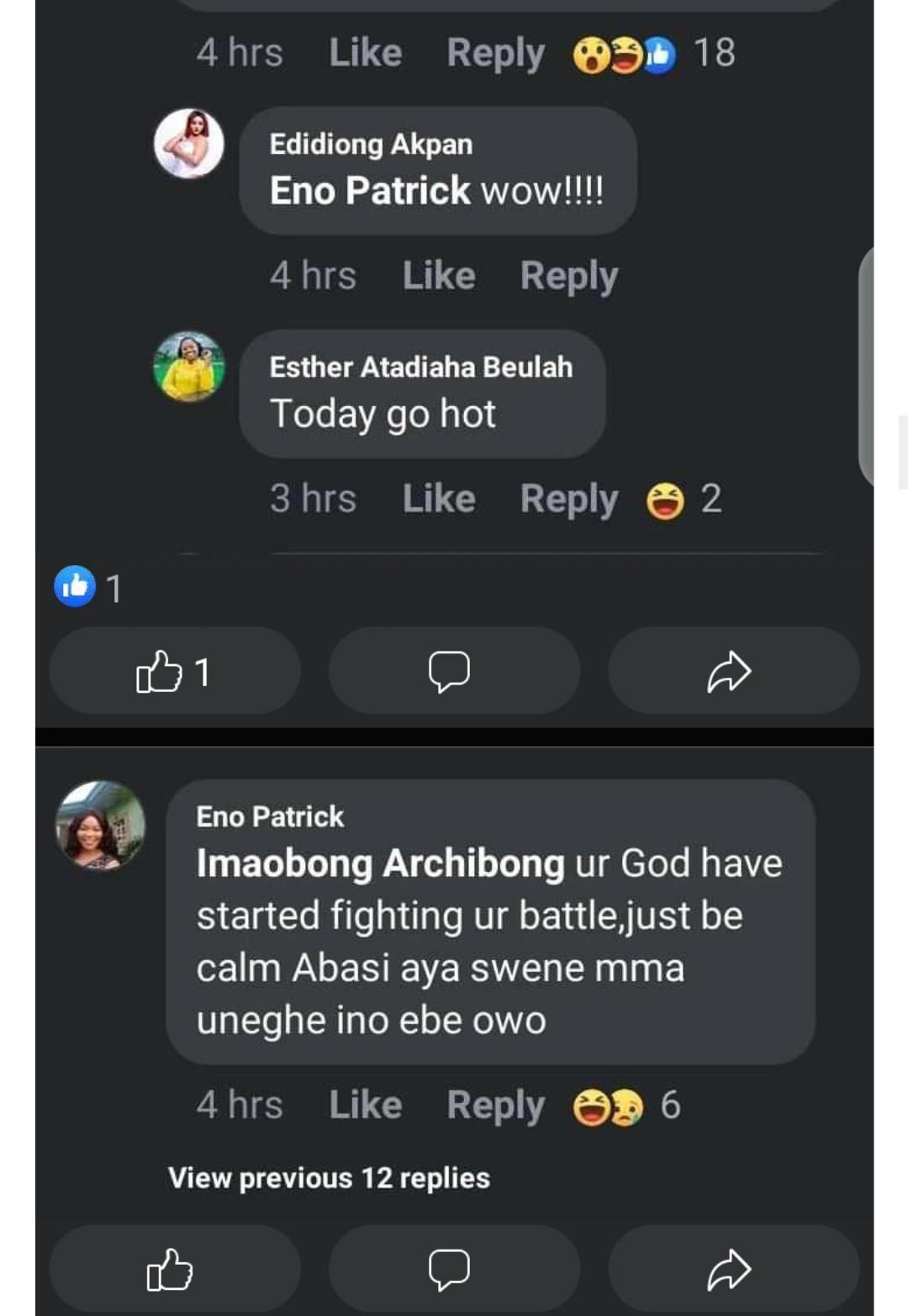The width and height of the screenshot is (908, 1316).
Task: Like Edidiong Akpan's comment
Action: 438,276
